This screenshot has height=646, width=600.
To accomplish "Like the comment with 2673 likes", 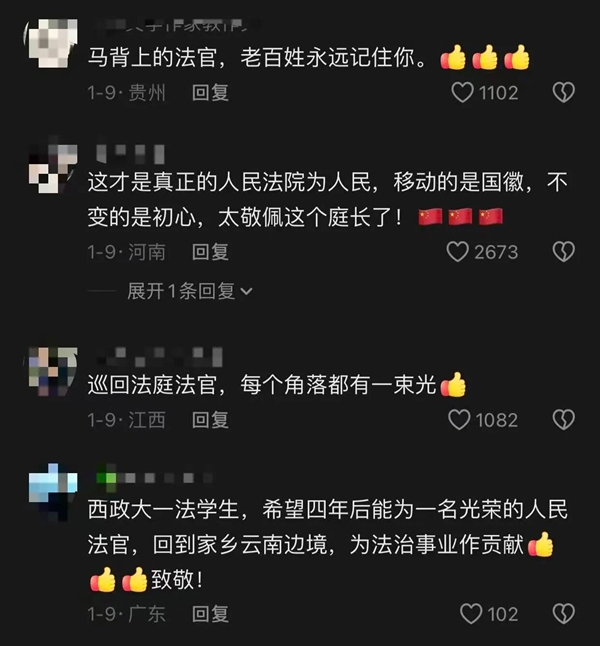I will click(x=457, y=251).
